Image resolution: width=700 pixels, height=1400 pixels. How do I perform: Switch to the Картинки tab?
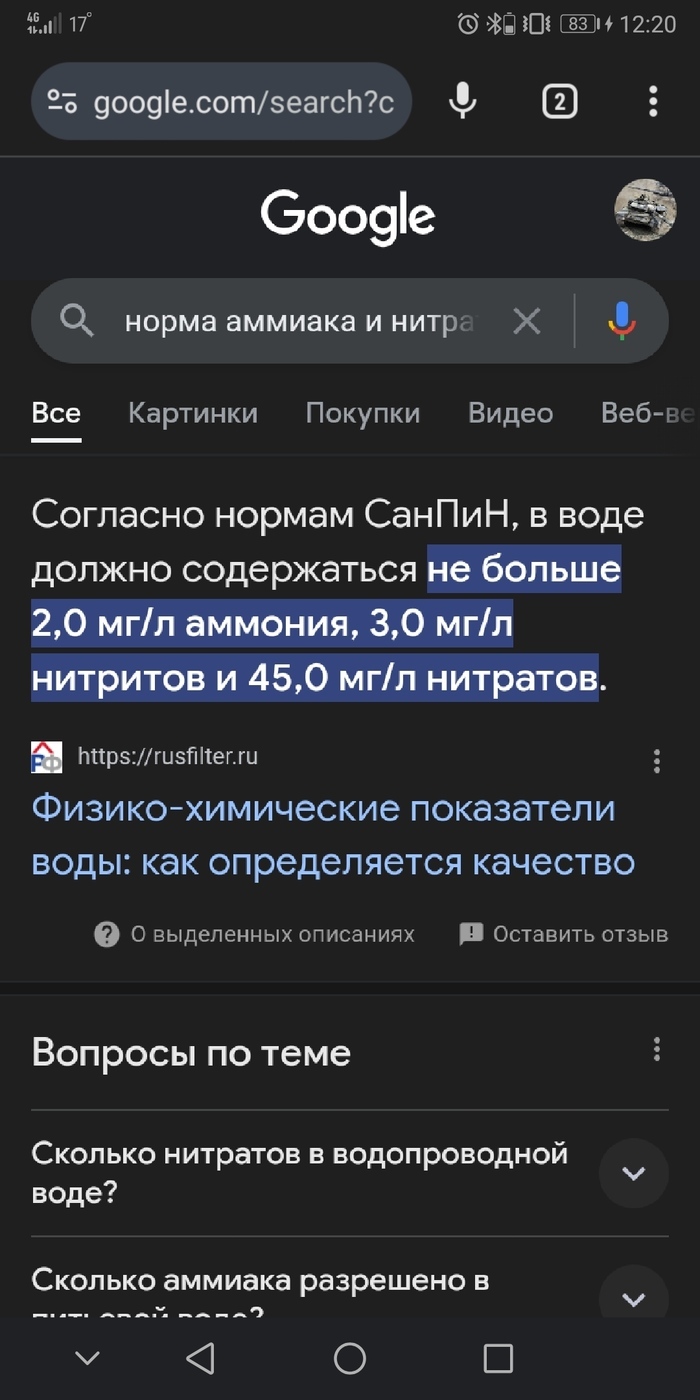[193, 413]
